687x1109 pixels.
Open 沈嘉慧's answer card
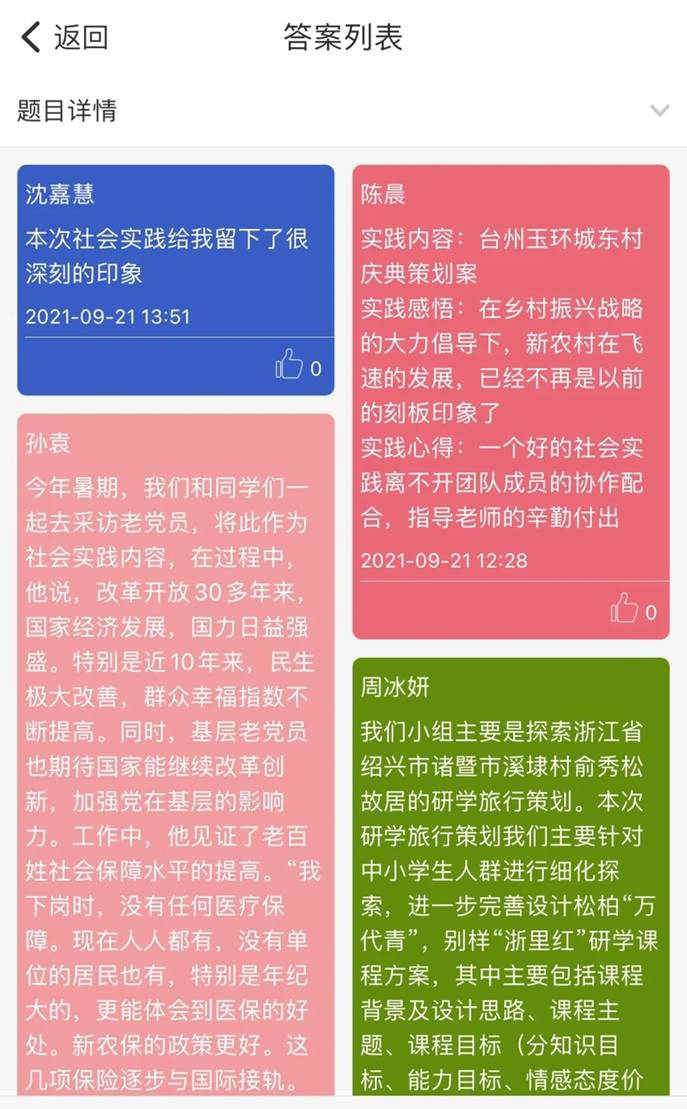[x=175, y=255]
